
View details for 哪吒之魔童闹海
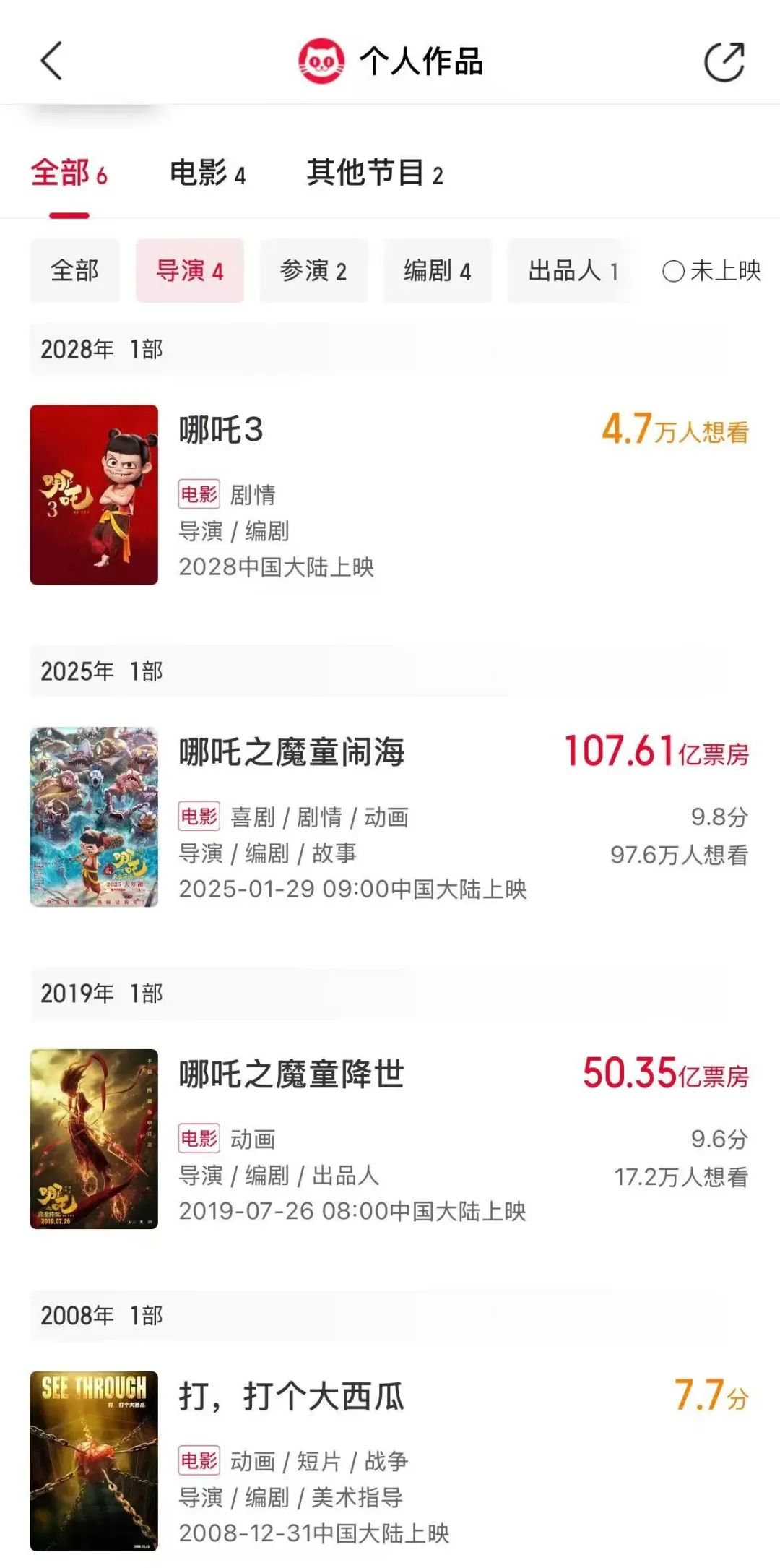[x=291, y=753]
